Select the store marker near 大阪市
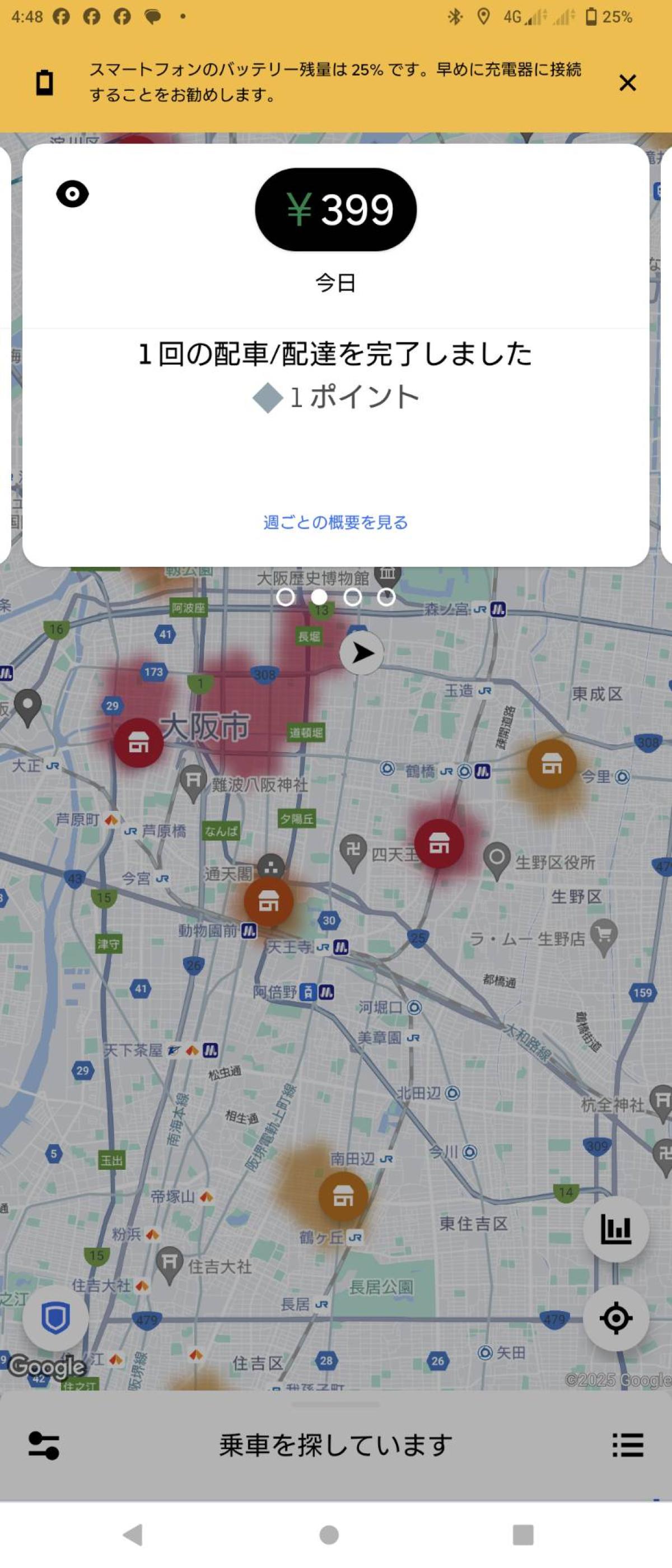 138,743
